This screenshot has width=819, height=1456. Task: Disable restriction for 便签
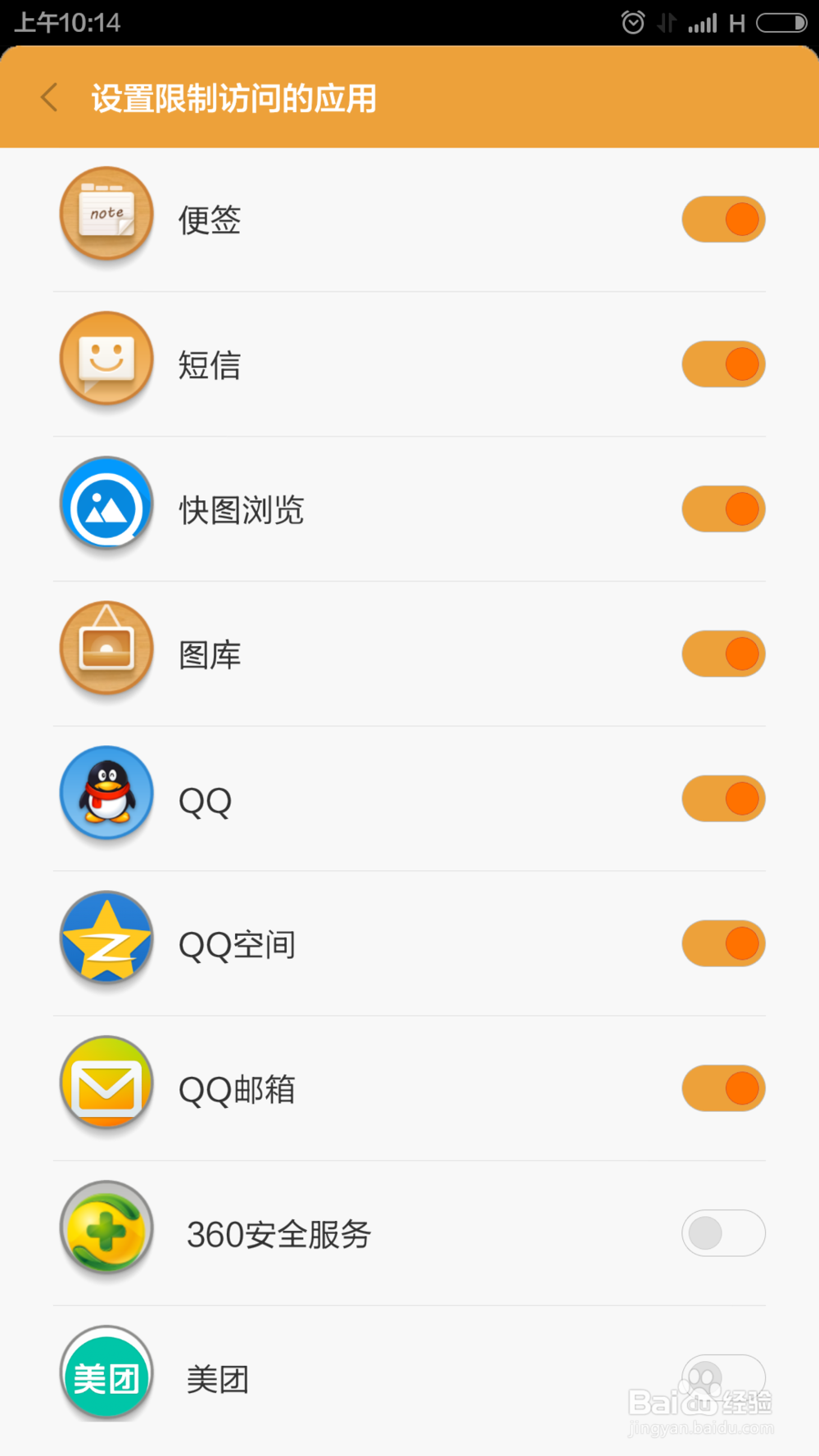coord(723,219)
